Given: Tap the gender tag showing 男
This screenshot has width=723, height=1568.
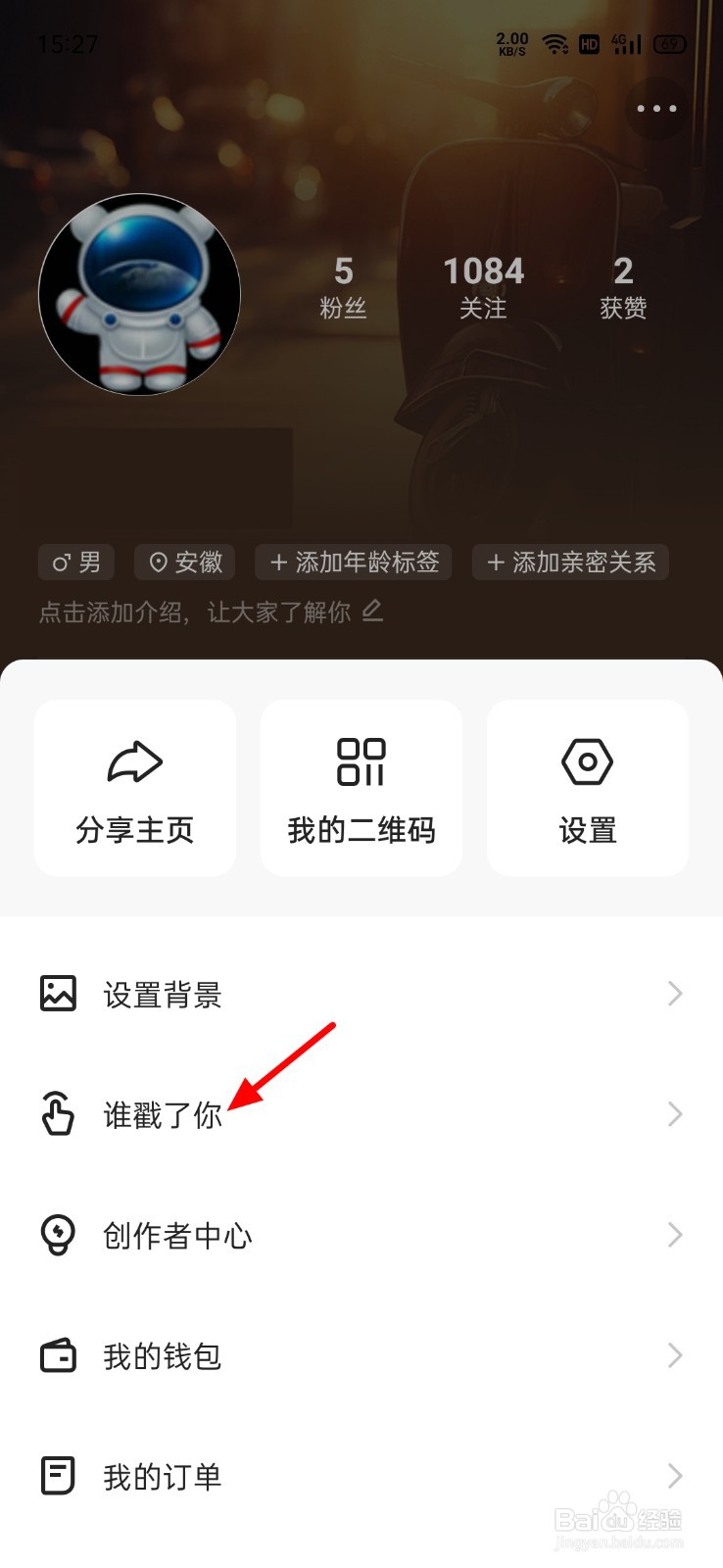Looking at the screenshot, I should tap(75, 562).
